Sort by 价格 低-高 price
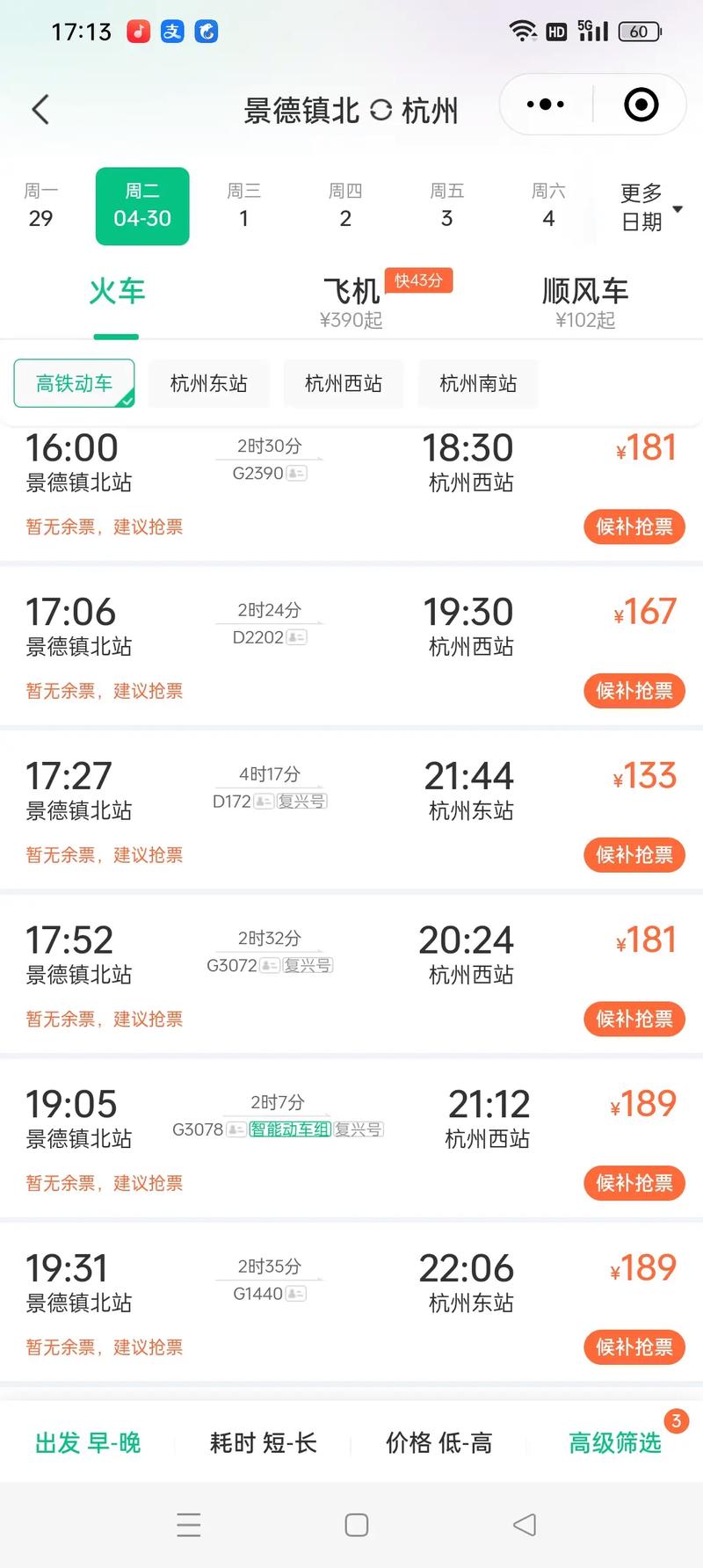This screenshot has height=1568, width=703. coord(438,1443)
